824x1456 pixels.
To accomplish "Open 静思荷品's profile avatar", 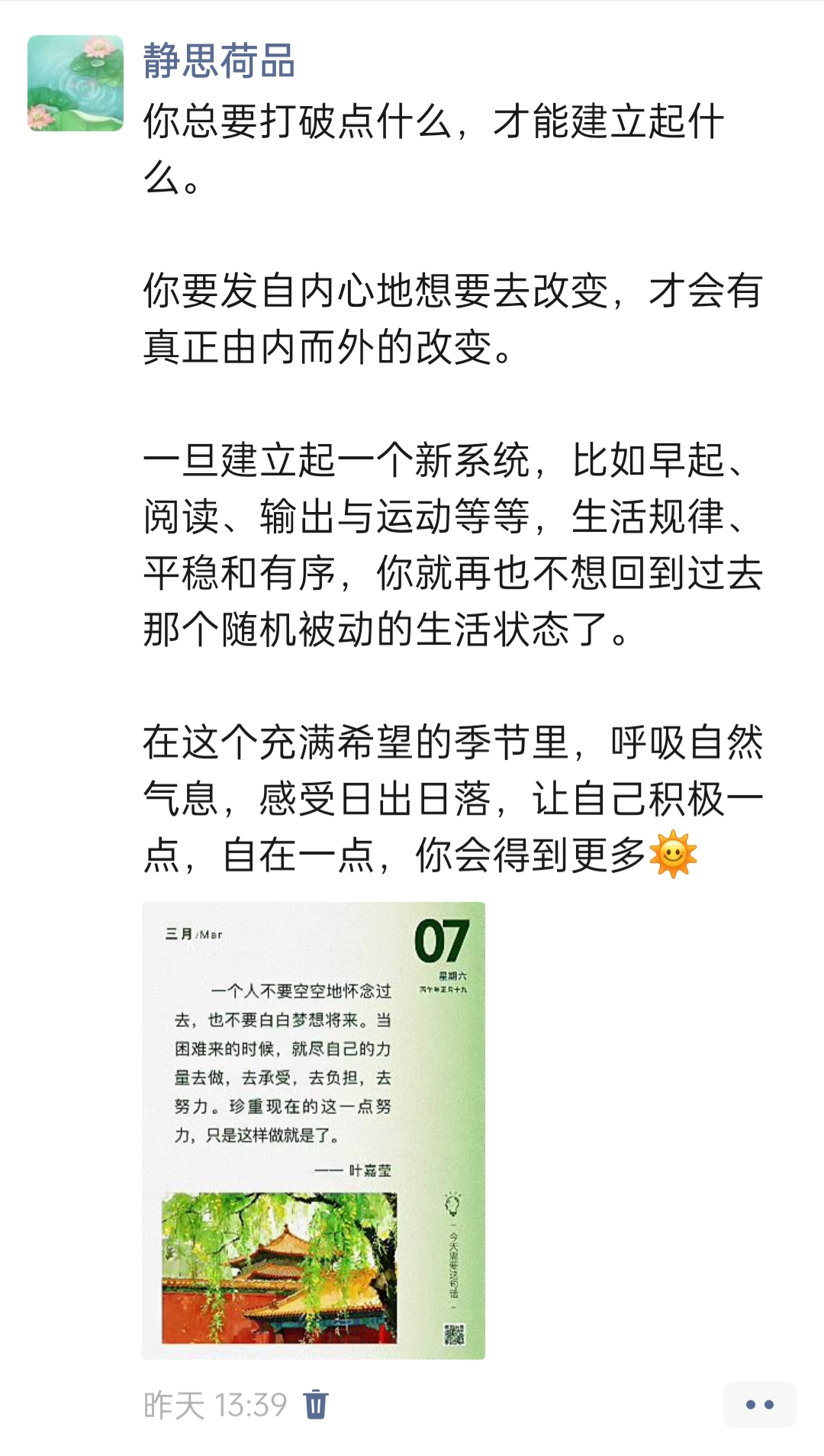I will pyautogui.click(x=76, y=83).
